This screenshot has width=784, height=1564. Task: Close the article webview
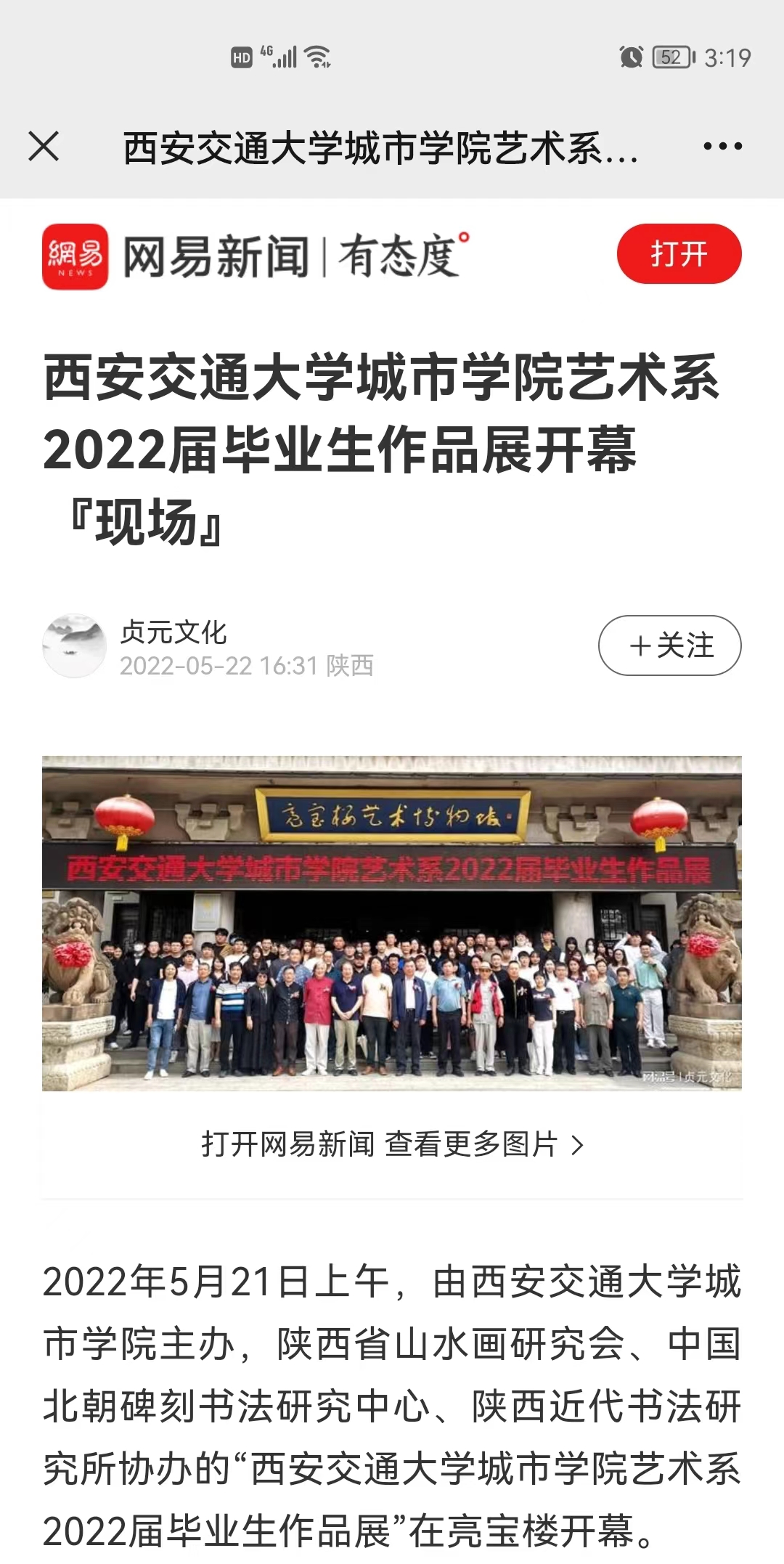tap(44, 146)
